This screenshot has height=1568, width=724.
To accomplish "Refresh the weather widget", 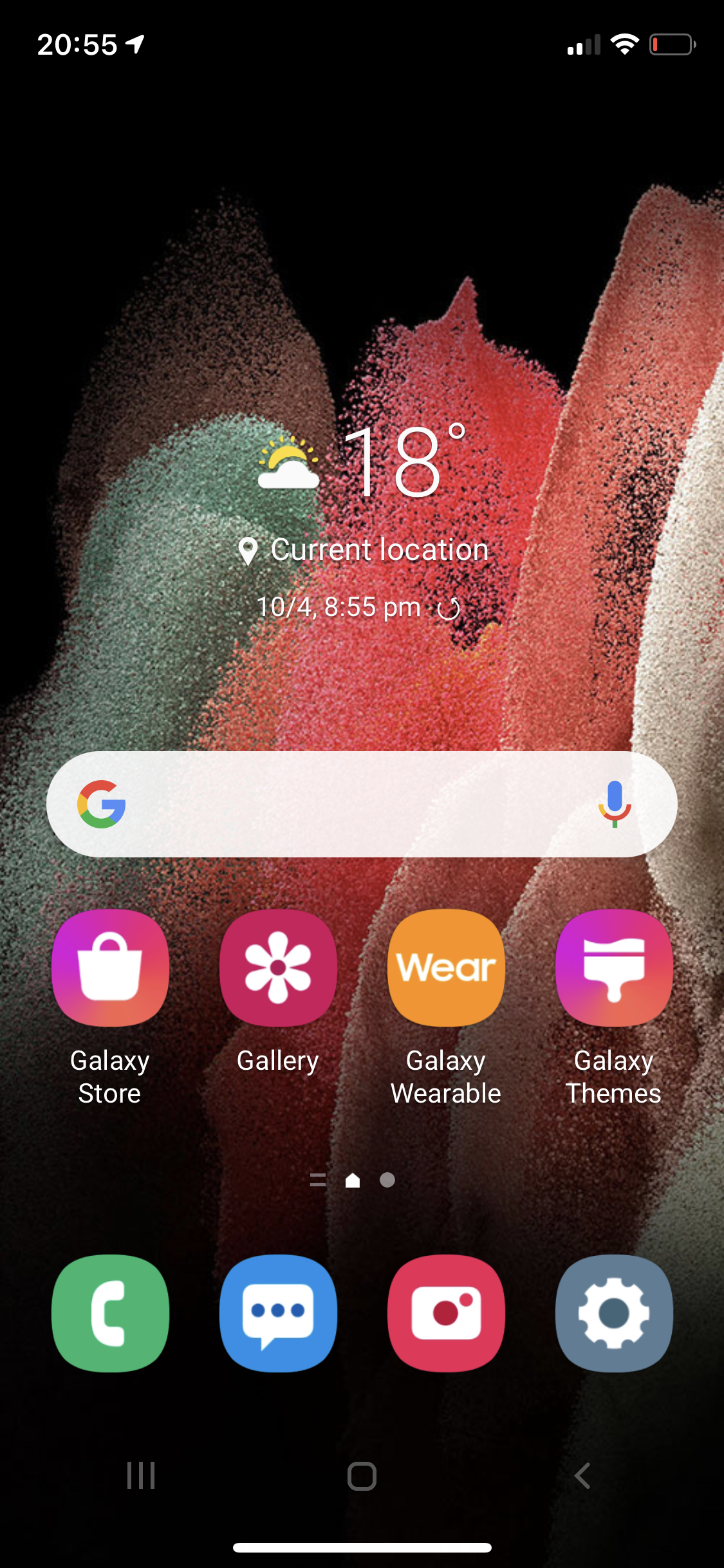I will pos(449,608).
